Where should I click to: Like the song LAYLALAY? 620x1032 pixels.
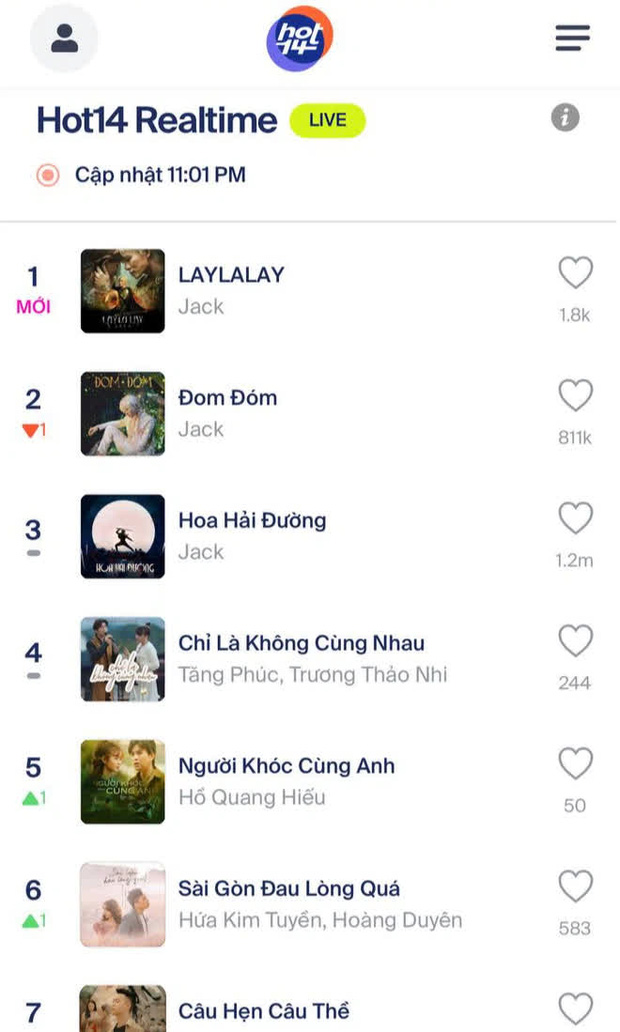575,274
